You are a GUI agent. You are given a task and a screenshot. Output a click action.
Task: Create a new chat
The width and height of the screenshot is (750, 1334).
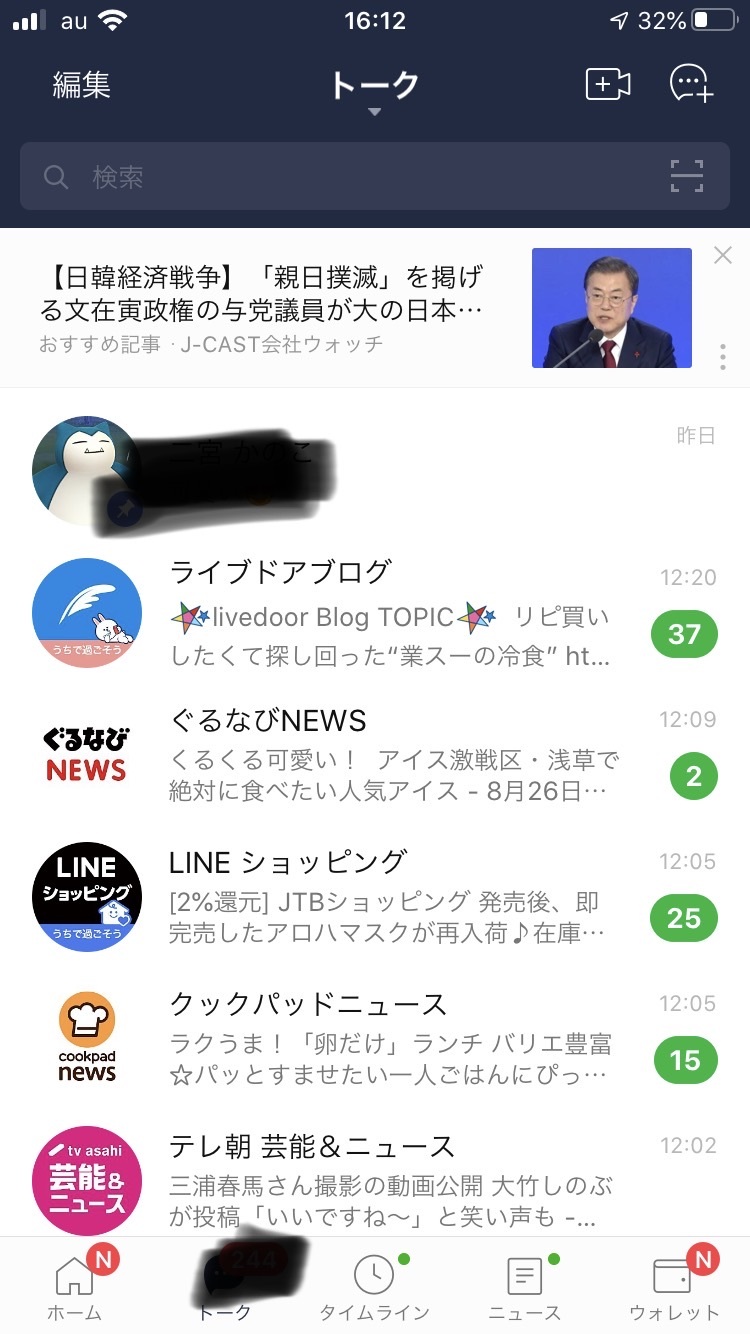[x=690, y=85]
